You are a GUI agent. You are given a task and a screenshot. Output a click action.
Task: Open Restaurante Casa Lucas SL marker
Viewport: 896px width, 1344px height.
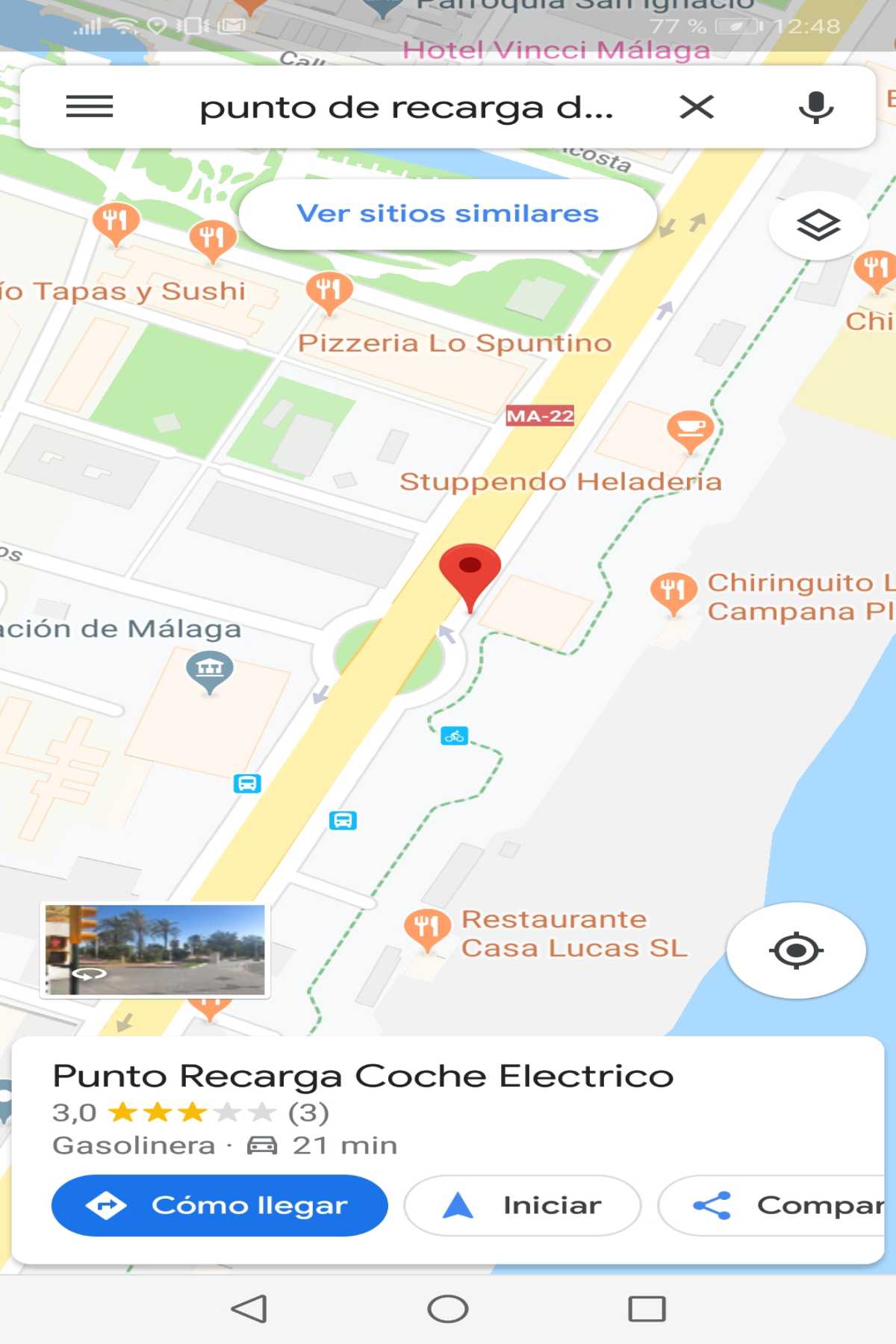[427, 928]
